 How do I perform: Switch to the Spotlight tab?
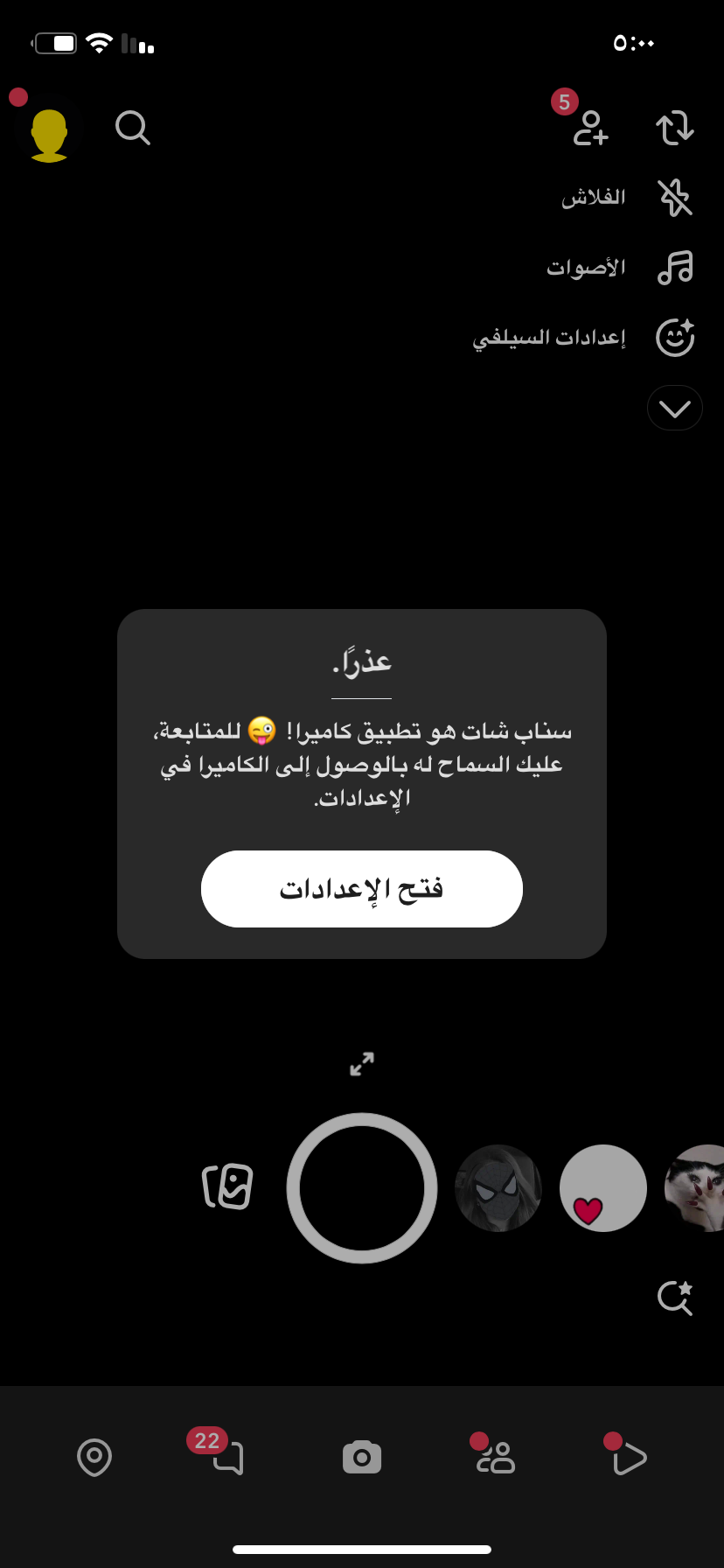click(x=629, y=1458)
